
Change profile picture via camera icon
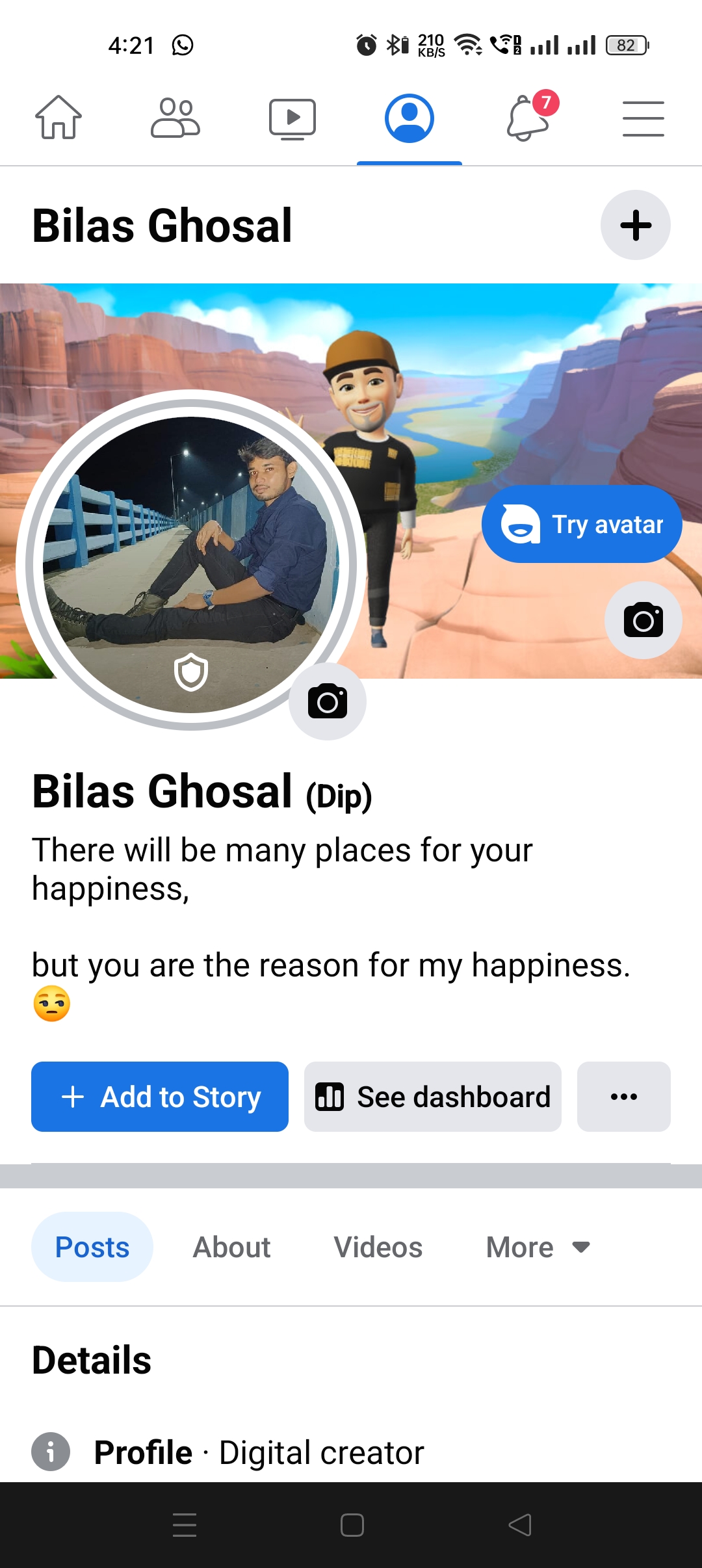coord(328,701)
